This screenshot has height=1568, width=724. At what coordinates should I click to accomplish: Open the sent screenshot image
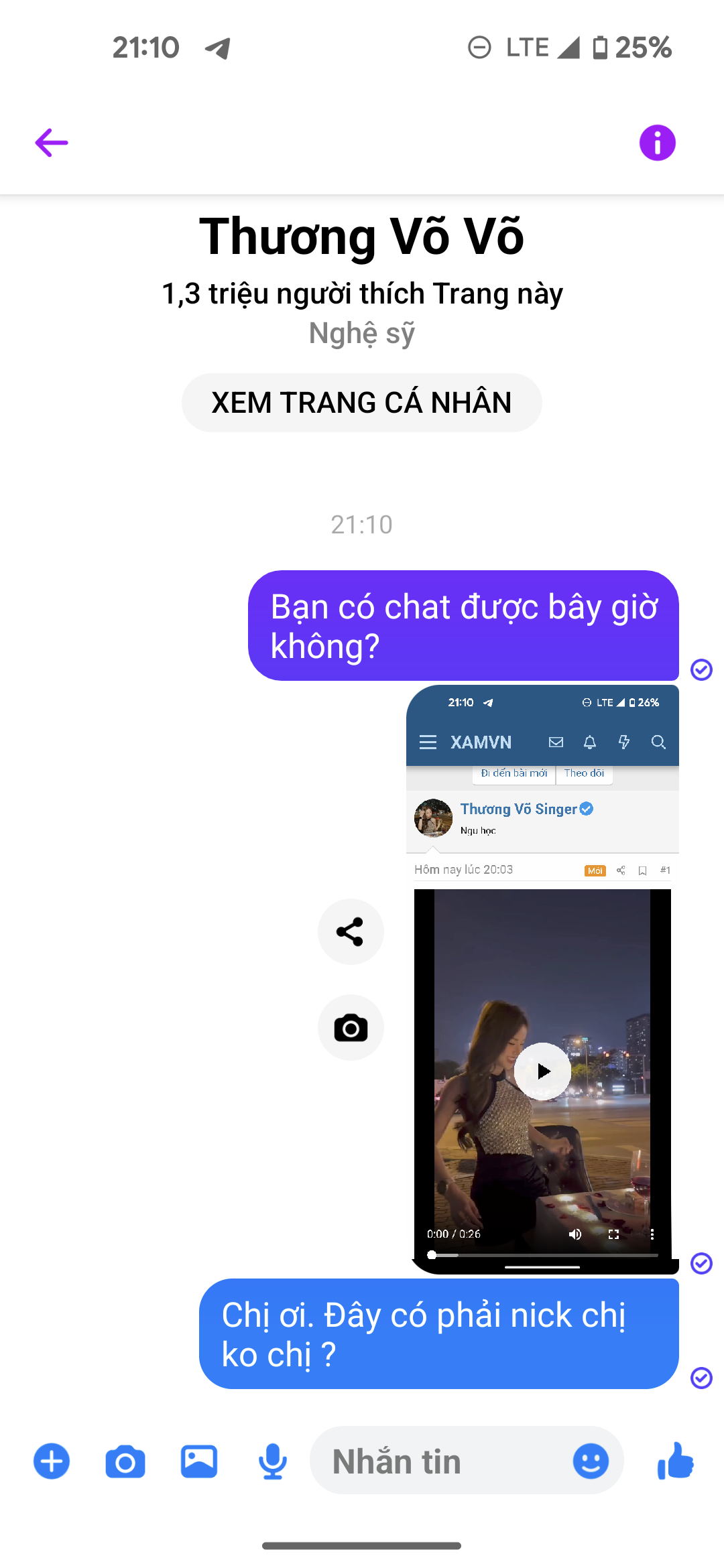(x=542, y=978)
